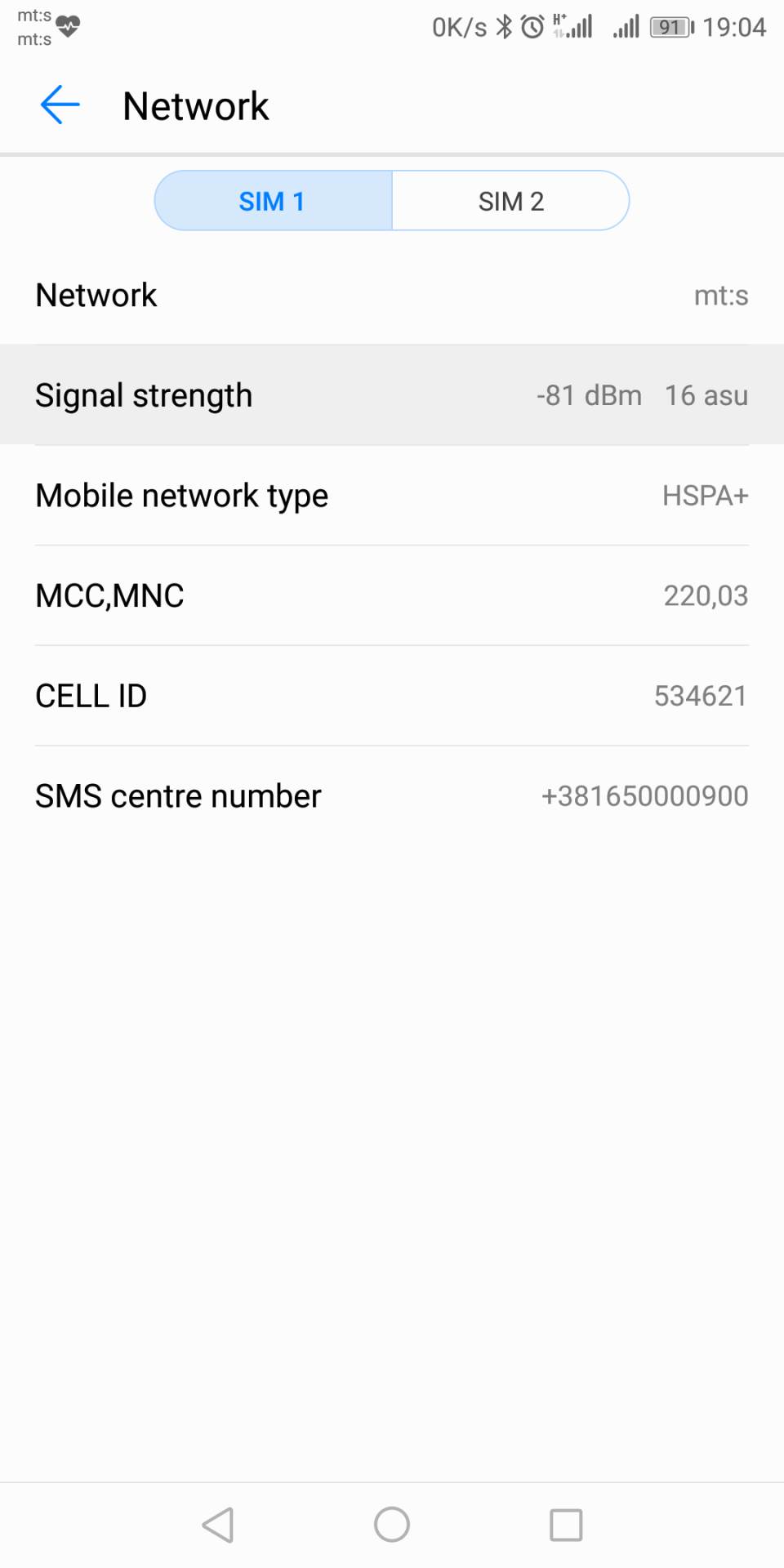Viewport: 784px width, 1568px height.
Task: Tap the Signal strength row
Action: [392, 395]
